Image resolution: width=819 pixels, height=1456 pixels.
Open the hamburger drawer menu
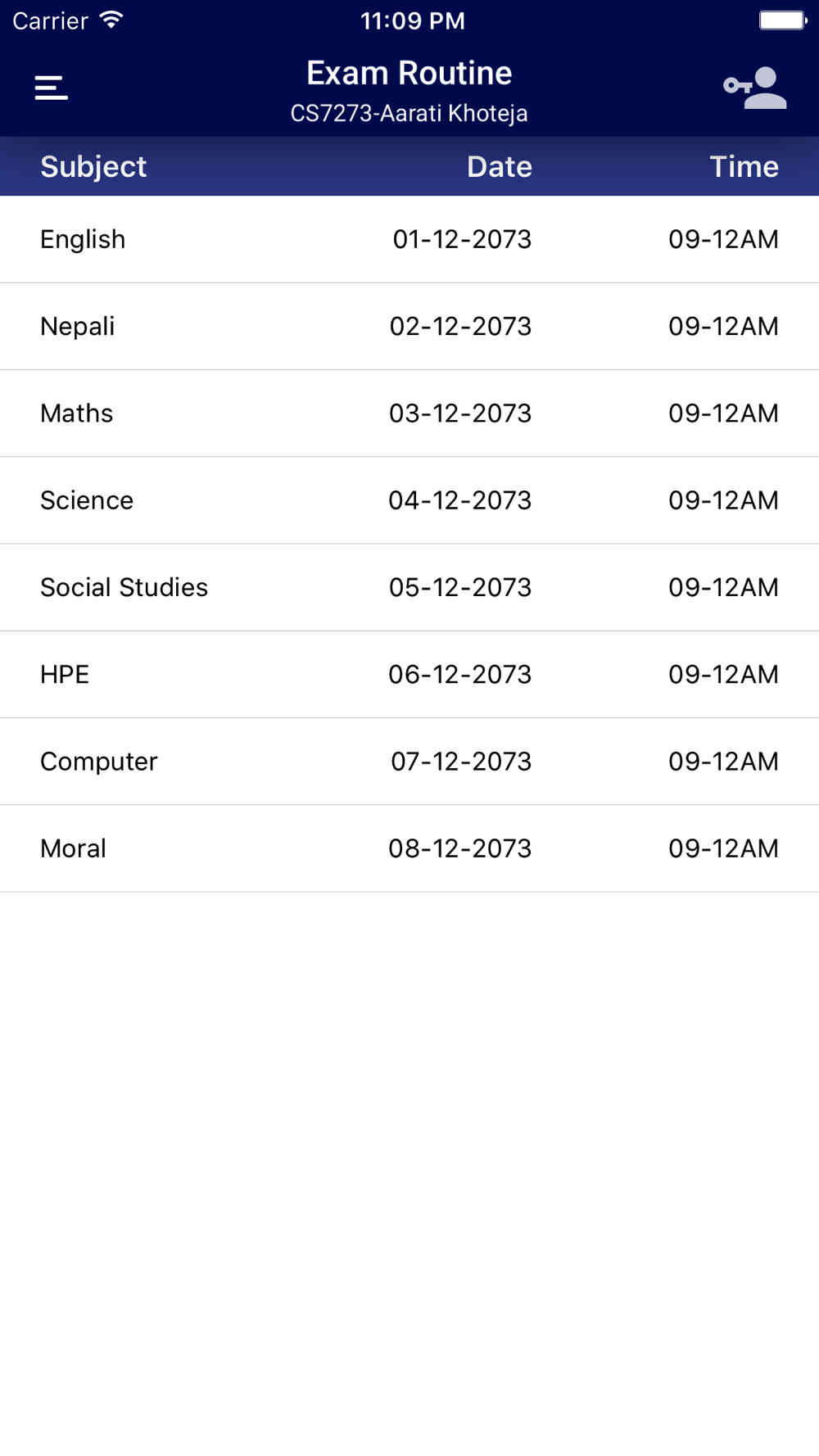(51, 88)
